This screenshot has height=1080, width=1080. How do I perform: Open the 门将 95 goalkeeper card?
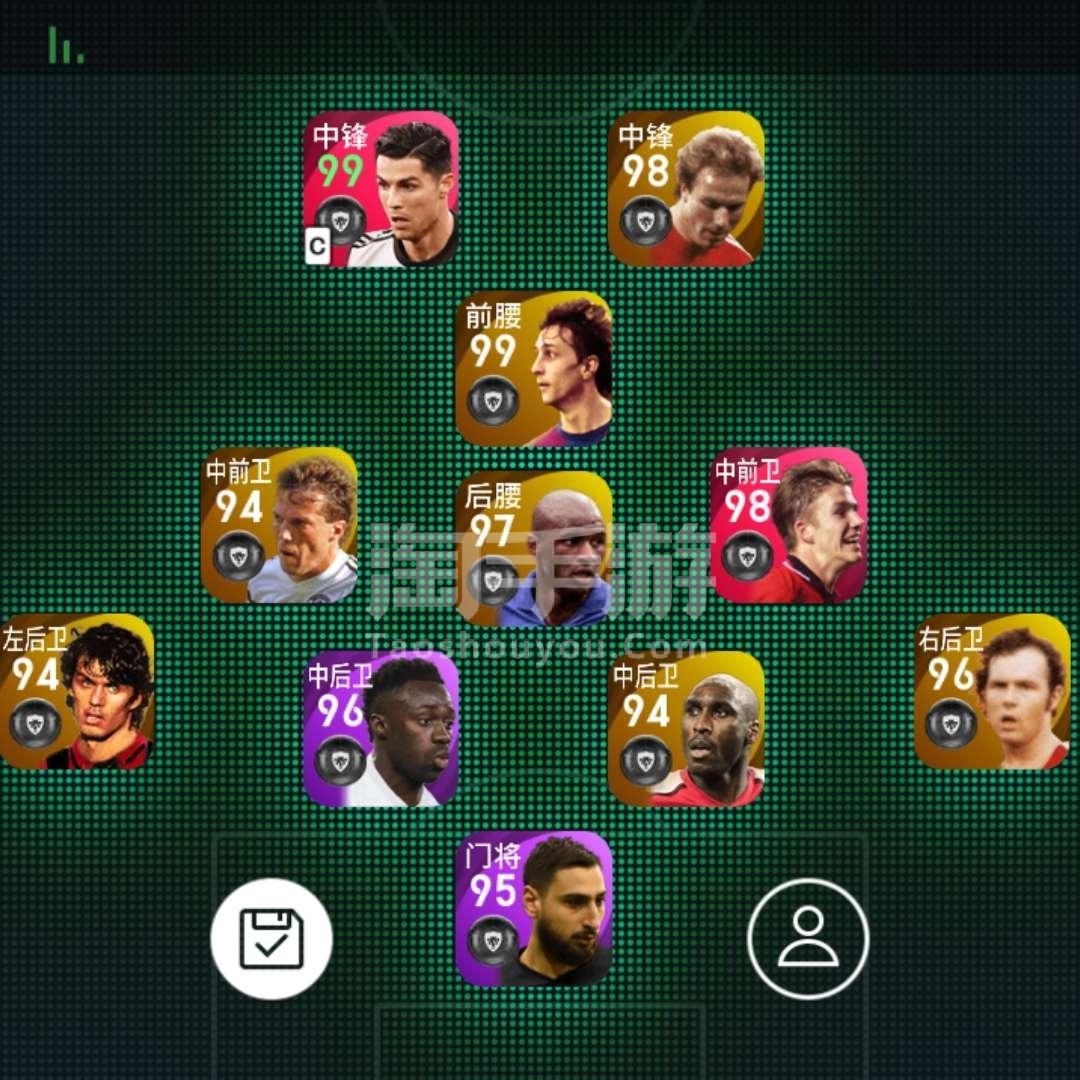[534, 908]
